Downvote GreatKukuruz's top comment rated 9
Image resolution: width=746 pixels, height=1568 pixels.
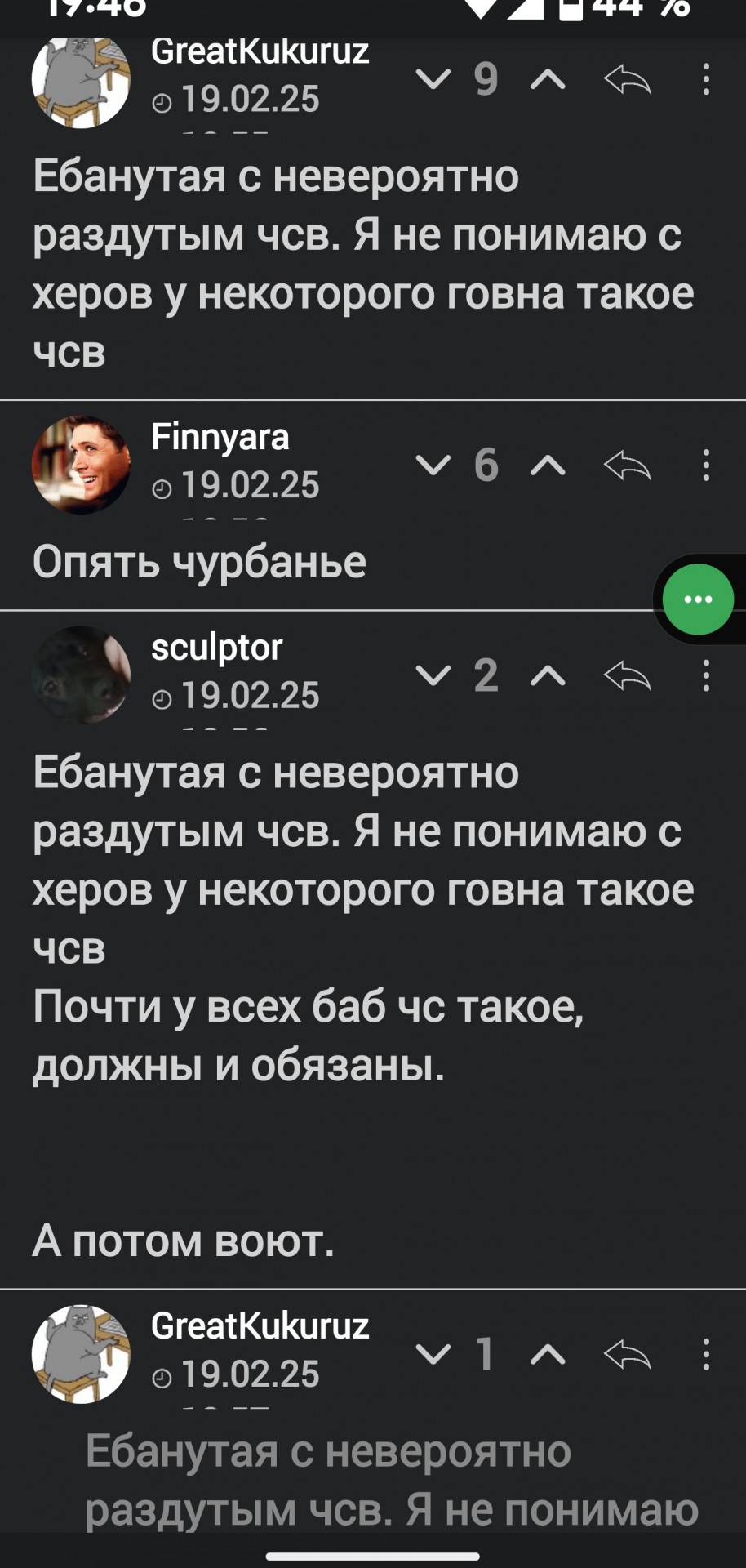[x=433, y=80]
